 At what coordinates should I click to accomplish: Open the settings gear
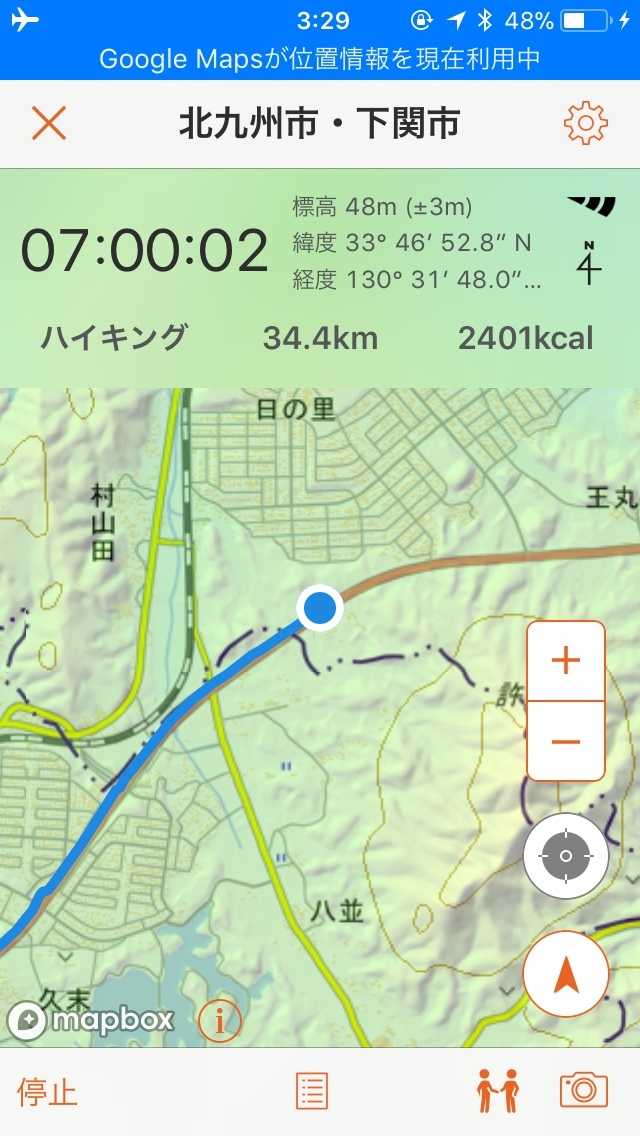point(585,124)
